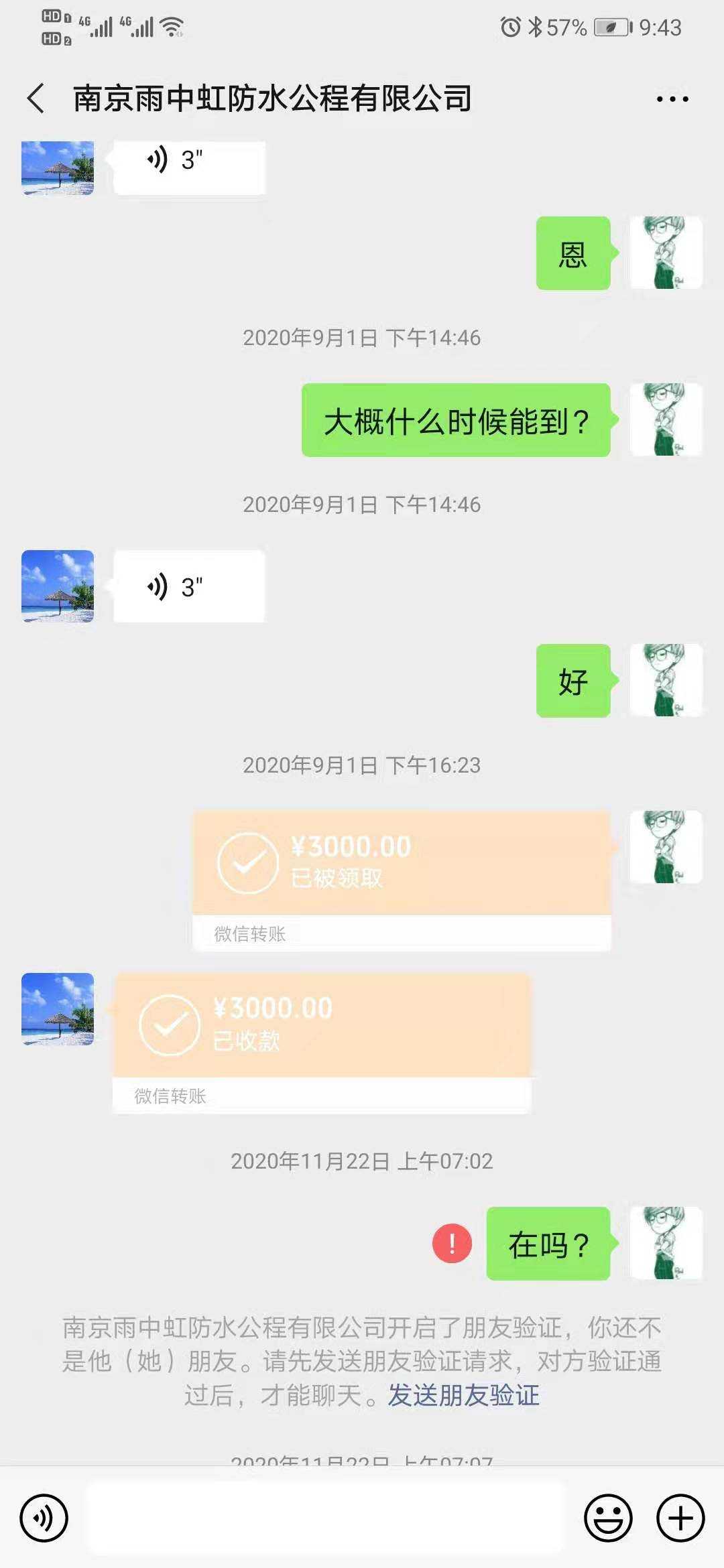Open the emoji sticker panel
Viewport: 724px width, 1568px height.
pyautogui.click(x=608, y=1518)
